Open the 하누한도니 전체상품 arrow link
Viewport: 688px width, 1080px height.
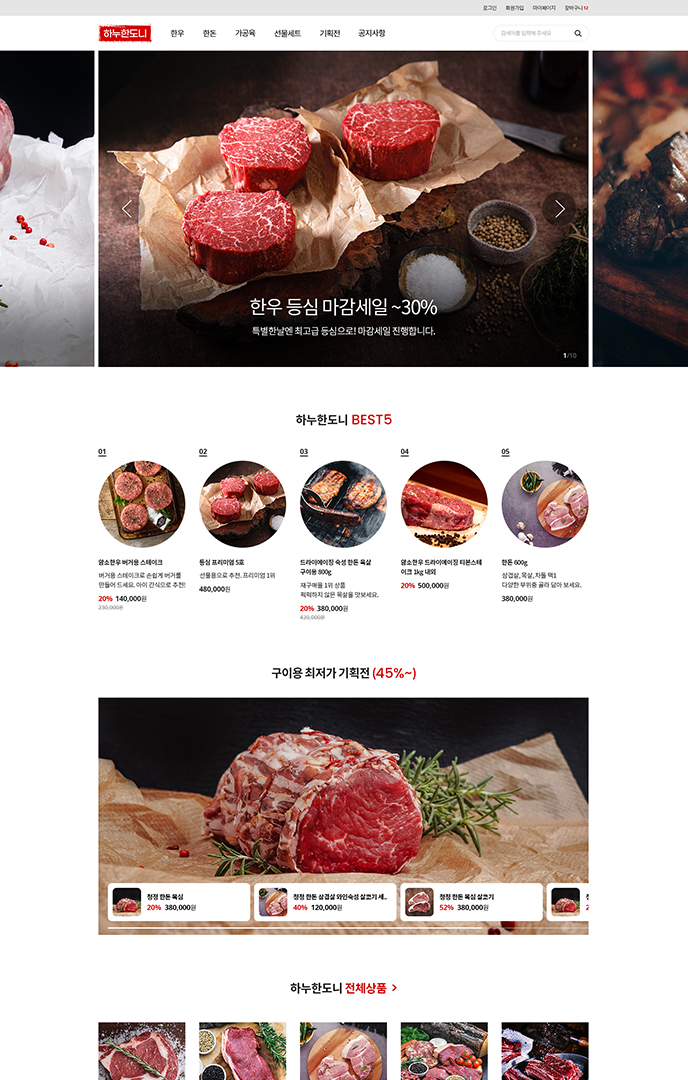pos(394,988)
